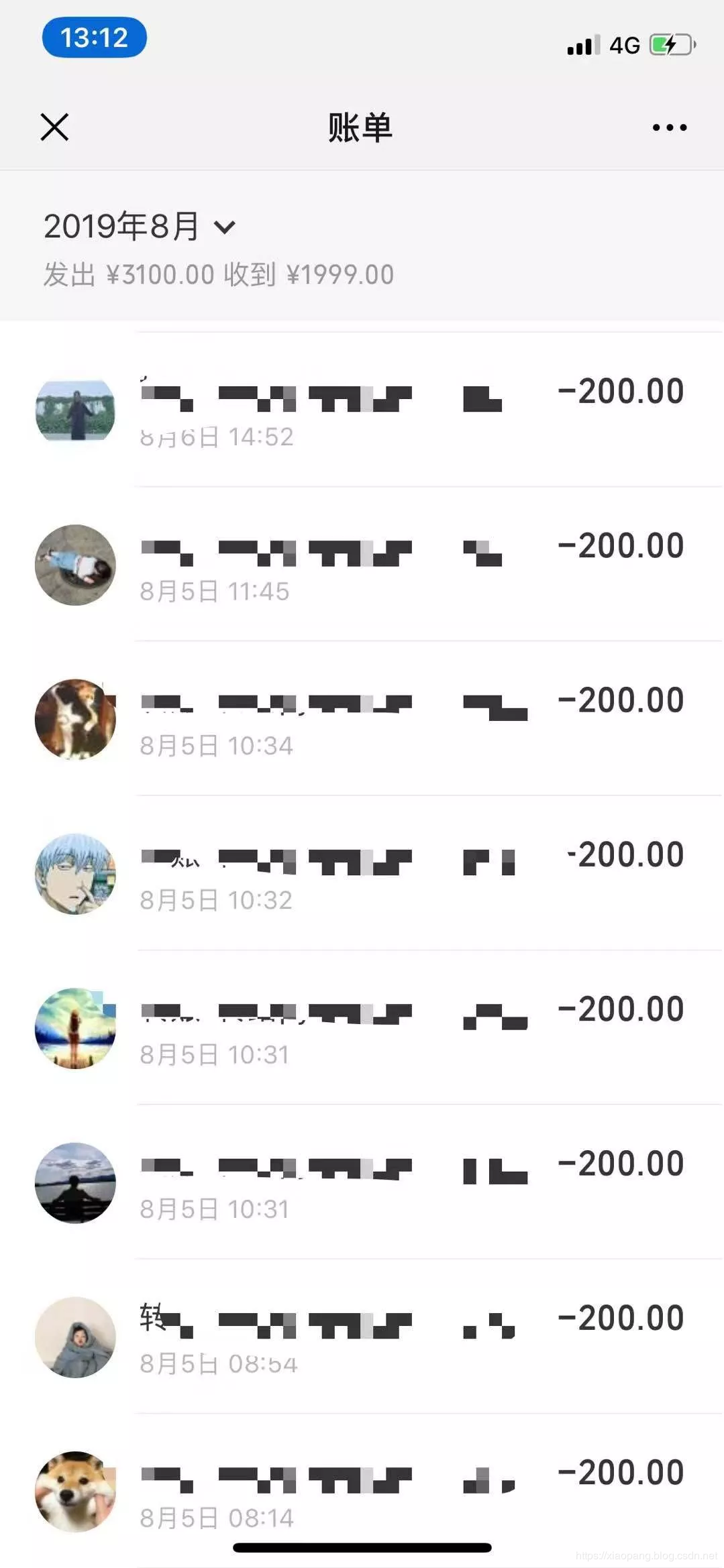Tap the 13:12 time pill in the status bar
The height and width of the screenshot is (1568, 724).
(x=95, y=38)
